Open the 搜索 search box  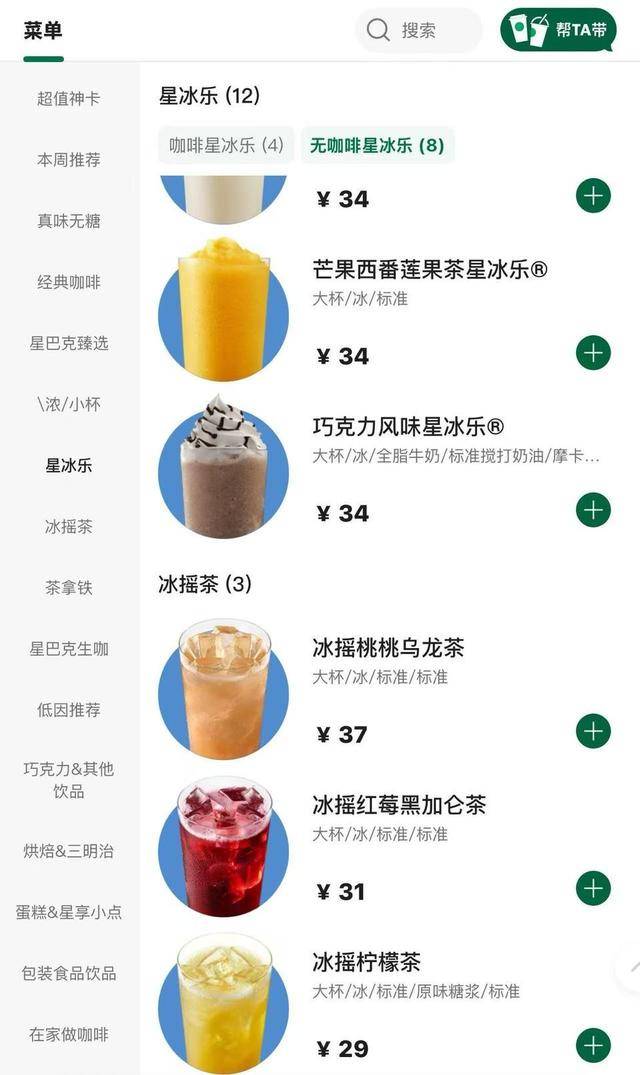pyautogui.click(x=418, y=30)
